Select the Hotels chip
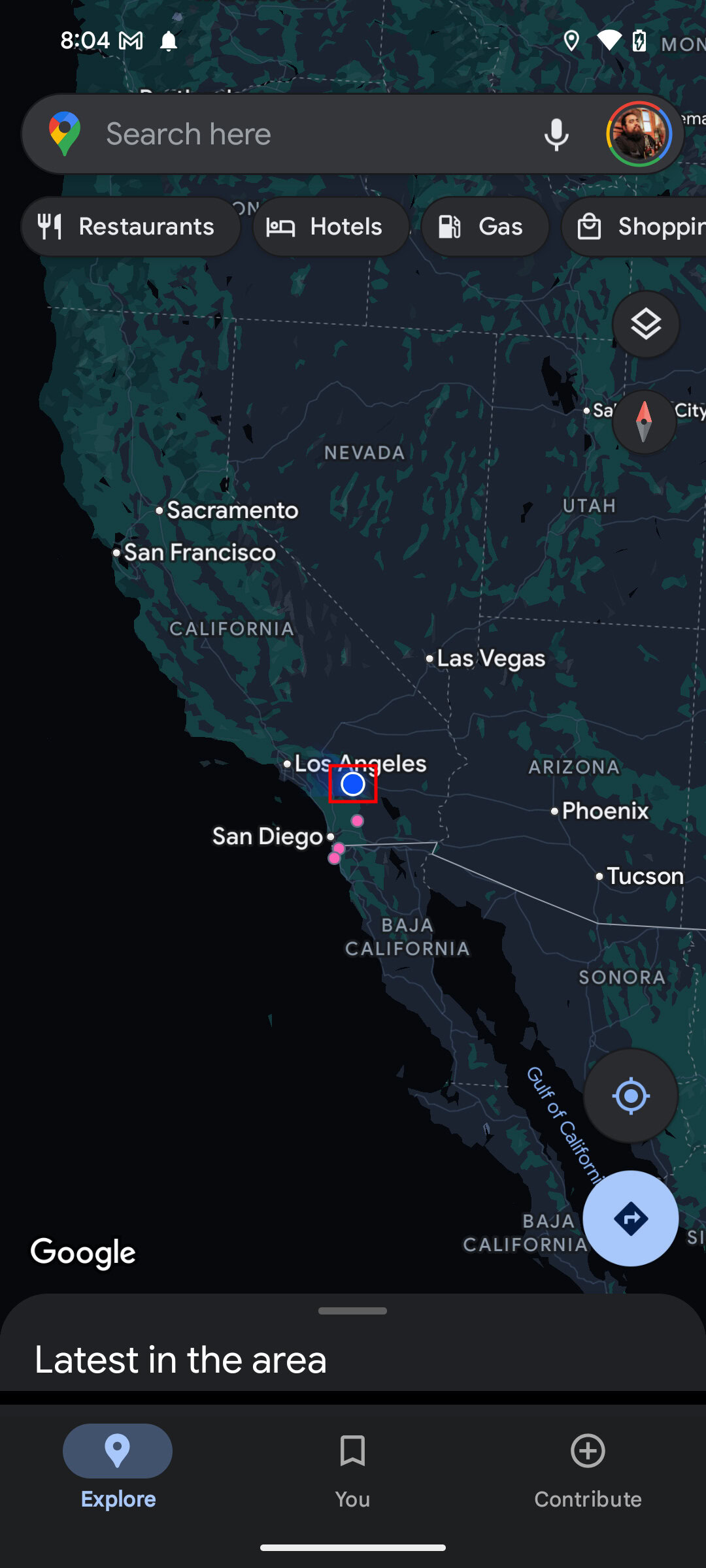 pos(331,227)
